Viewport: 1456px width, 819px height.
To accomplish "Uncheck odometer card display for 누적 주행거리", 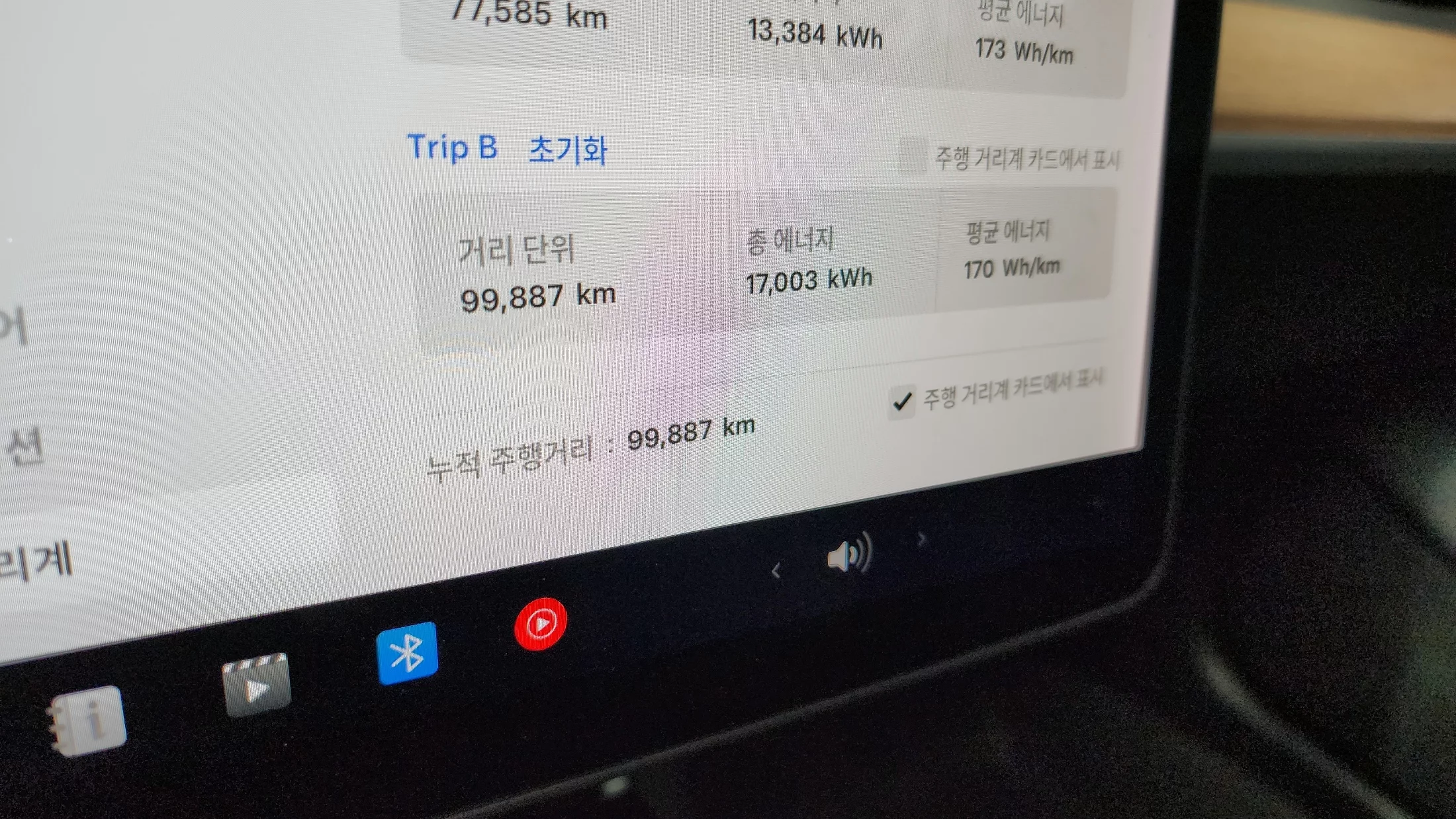I will (901, 401).
